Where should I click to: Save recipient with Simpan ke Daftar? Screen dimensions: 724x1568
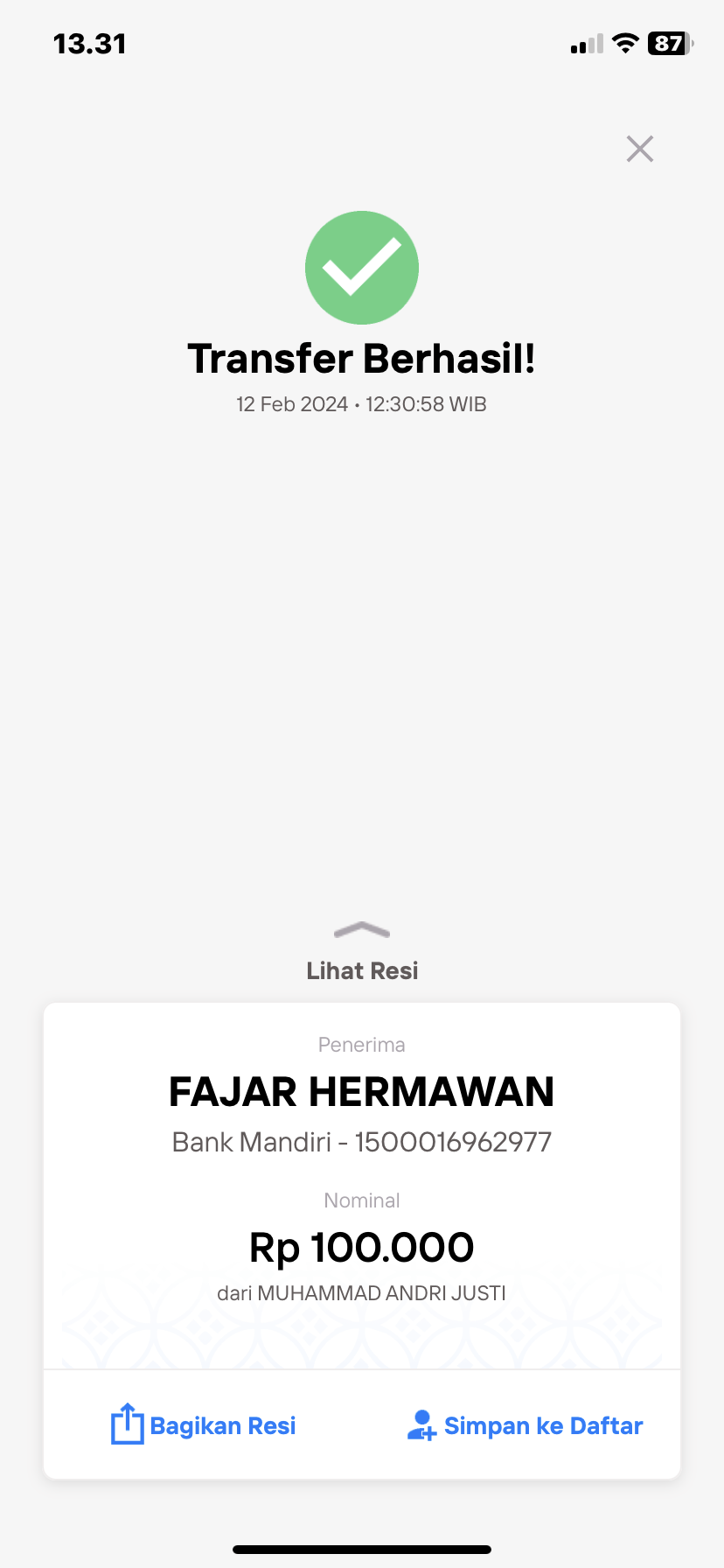[x=525, y=1425]
